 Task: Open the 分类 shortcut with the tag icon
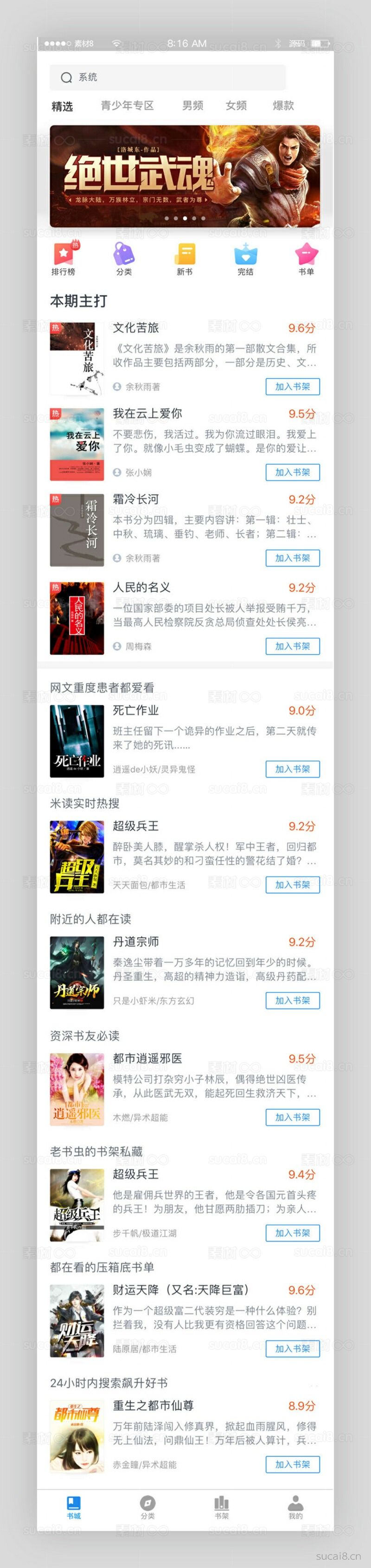[124, 259]
